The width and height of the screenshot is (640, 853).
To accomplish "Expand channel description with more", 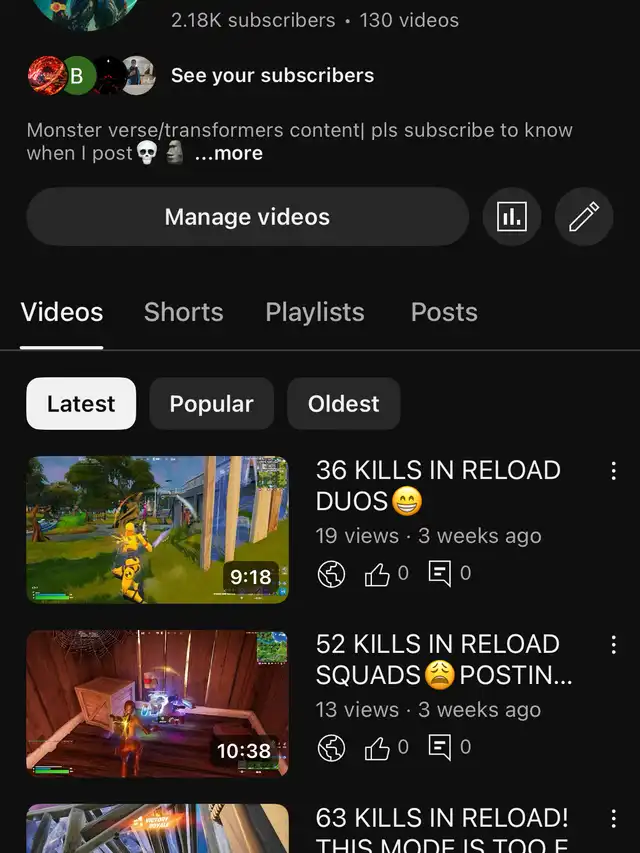I will 229,154.
